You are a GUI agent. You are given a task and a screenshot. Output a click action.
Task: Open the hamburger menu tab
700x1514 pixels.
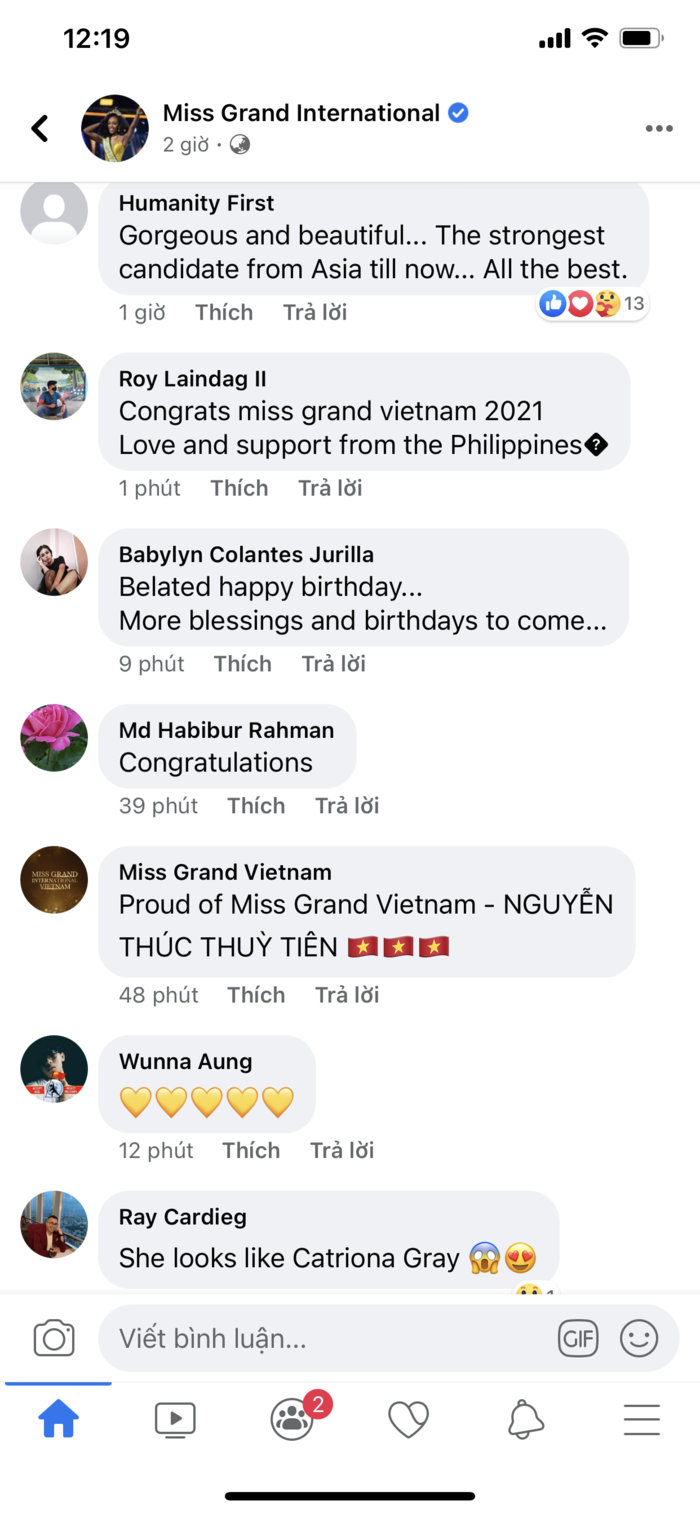tap(641, 1418)
